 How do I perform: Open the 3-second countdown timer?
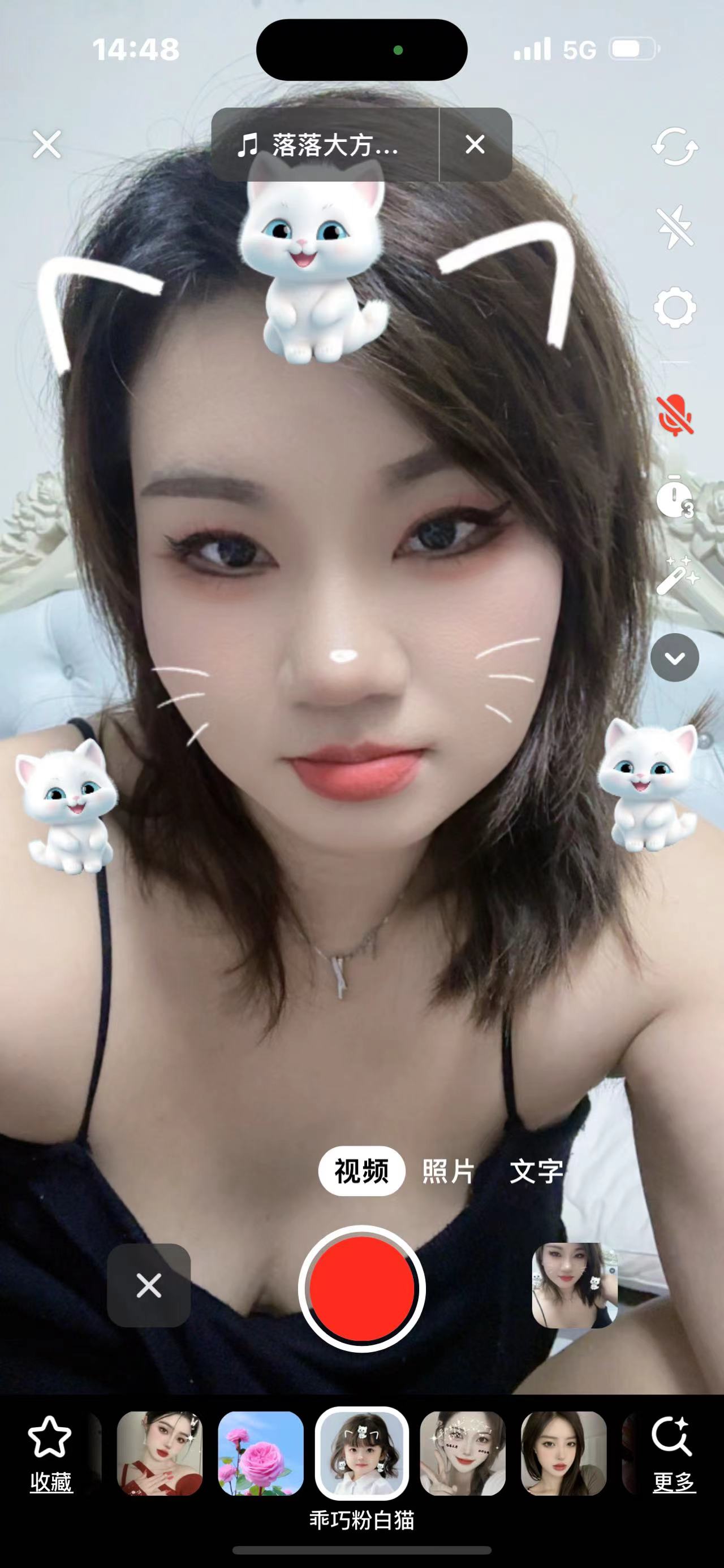[x=674, y=501]
